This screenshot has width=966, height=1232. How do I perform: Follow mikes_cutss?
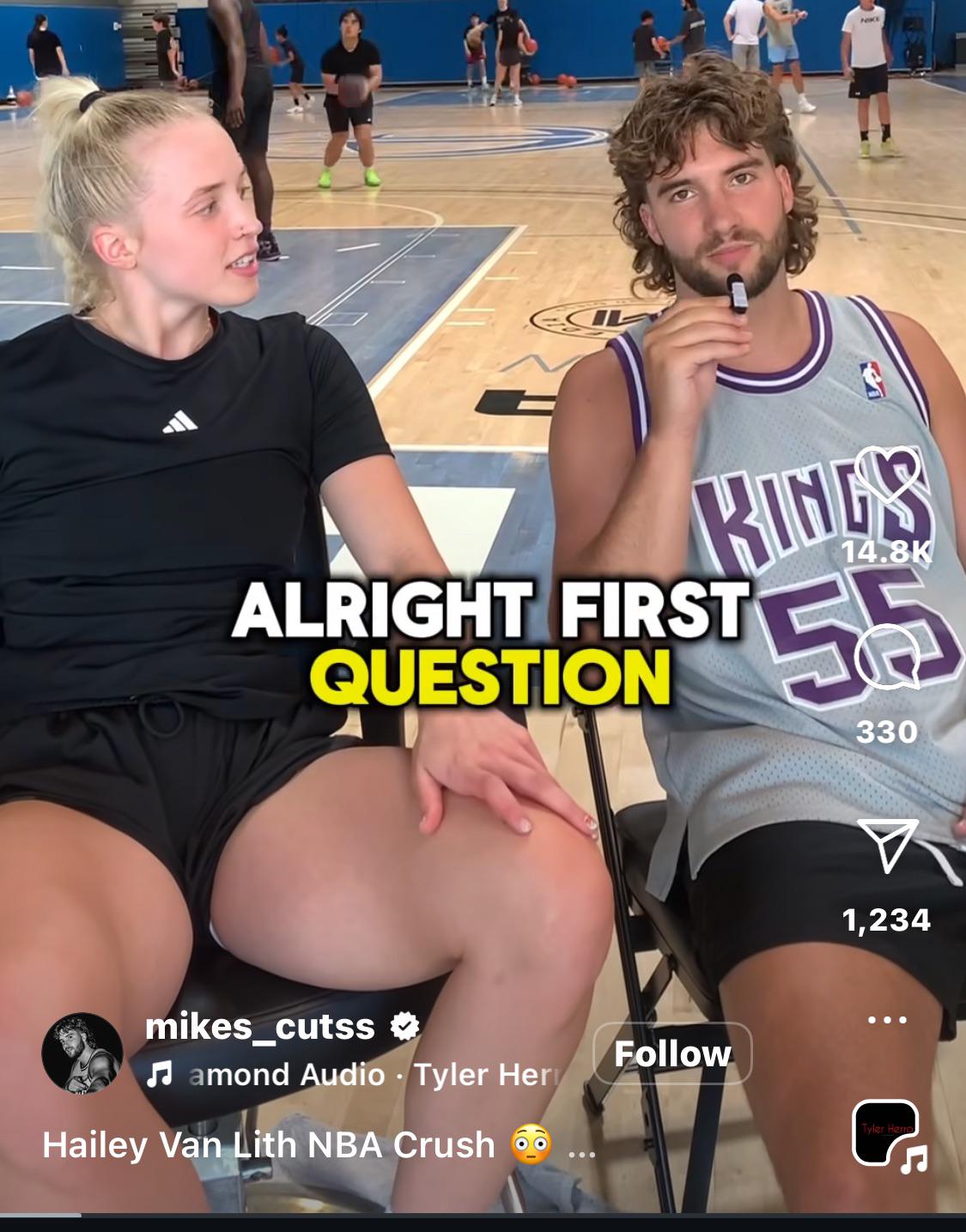(672, 1053)
